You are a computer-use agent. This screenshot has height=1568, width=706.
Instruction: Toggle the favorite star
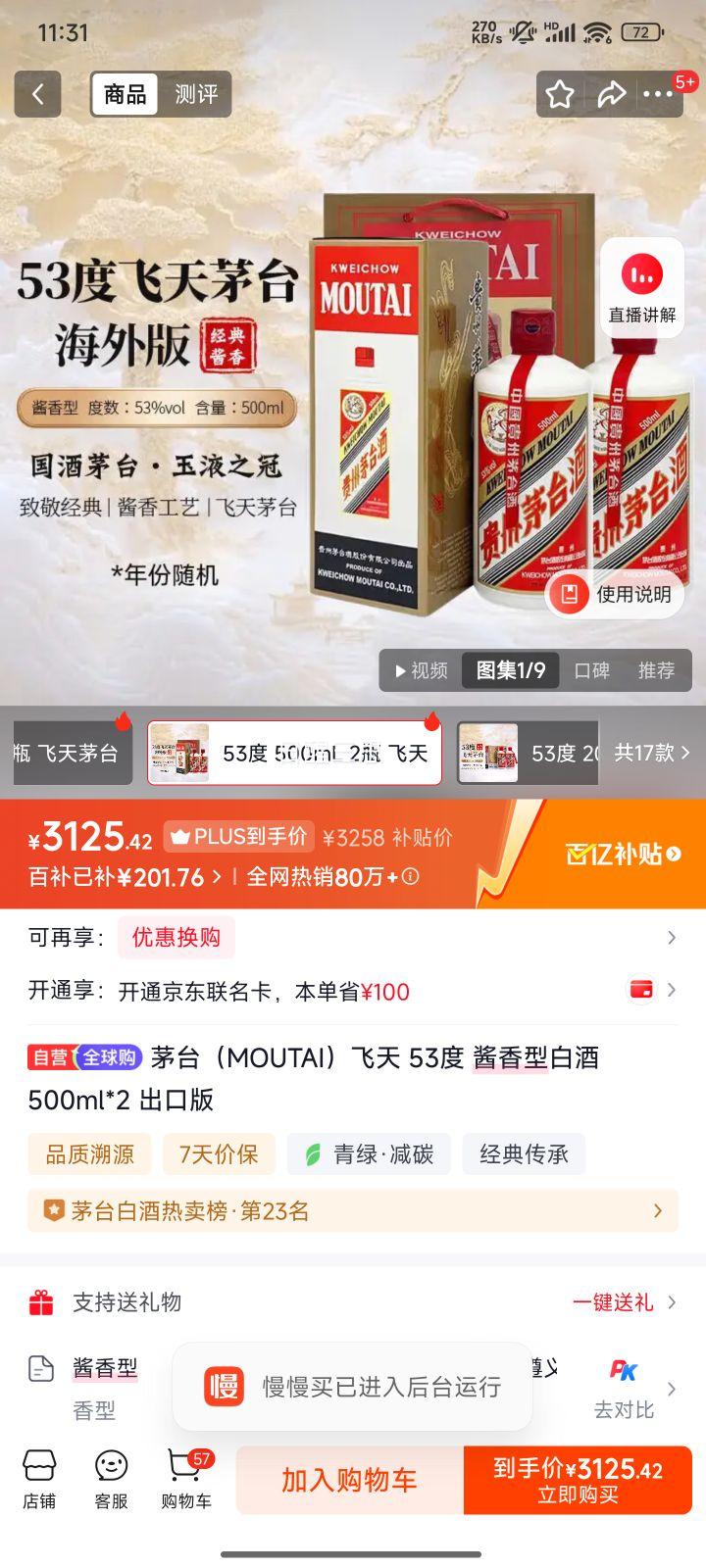click(560, 94)
